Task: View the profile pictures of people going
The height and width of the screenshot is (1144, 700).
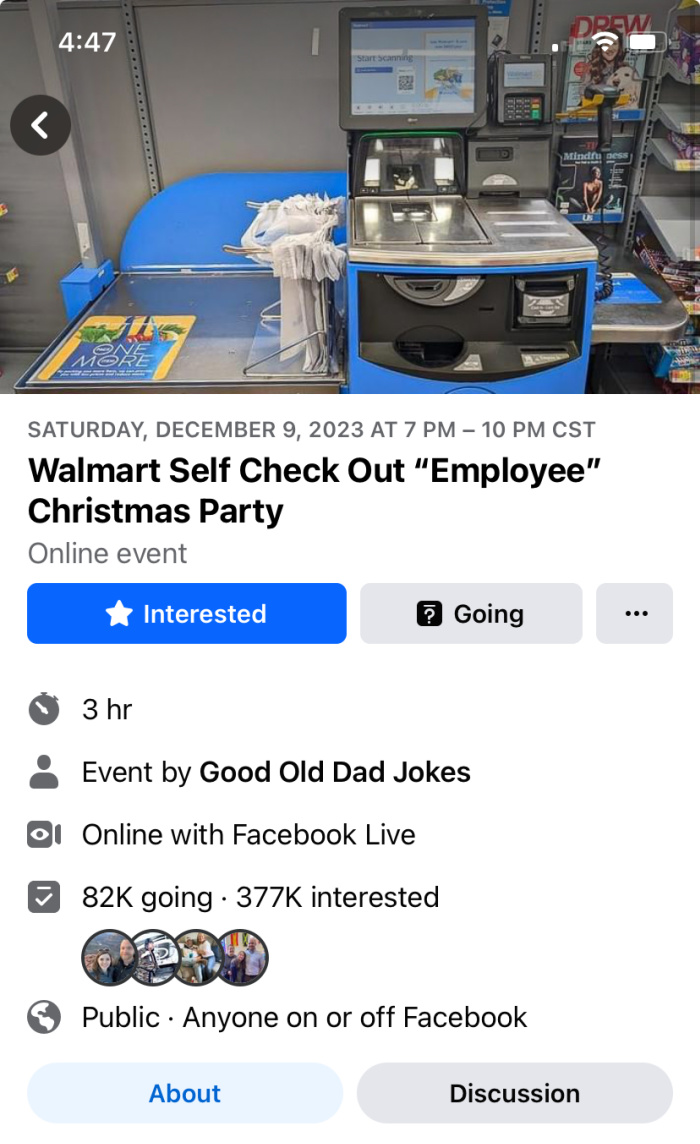Action: point(175,957)
